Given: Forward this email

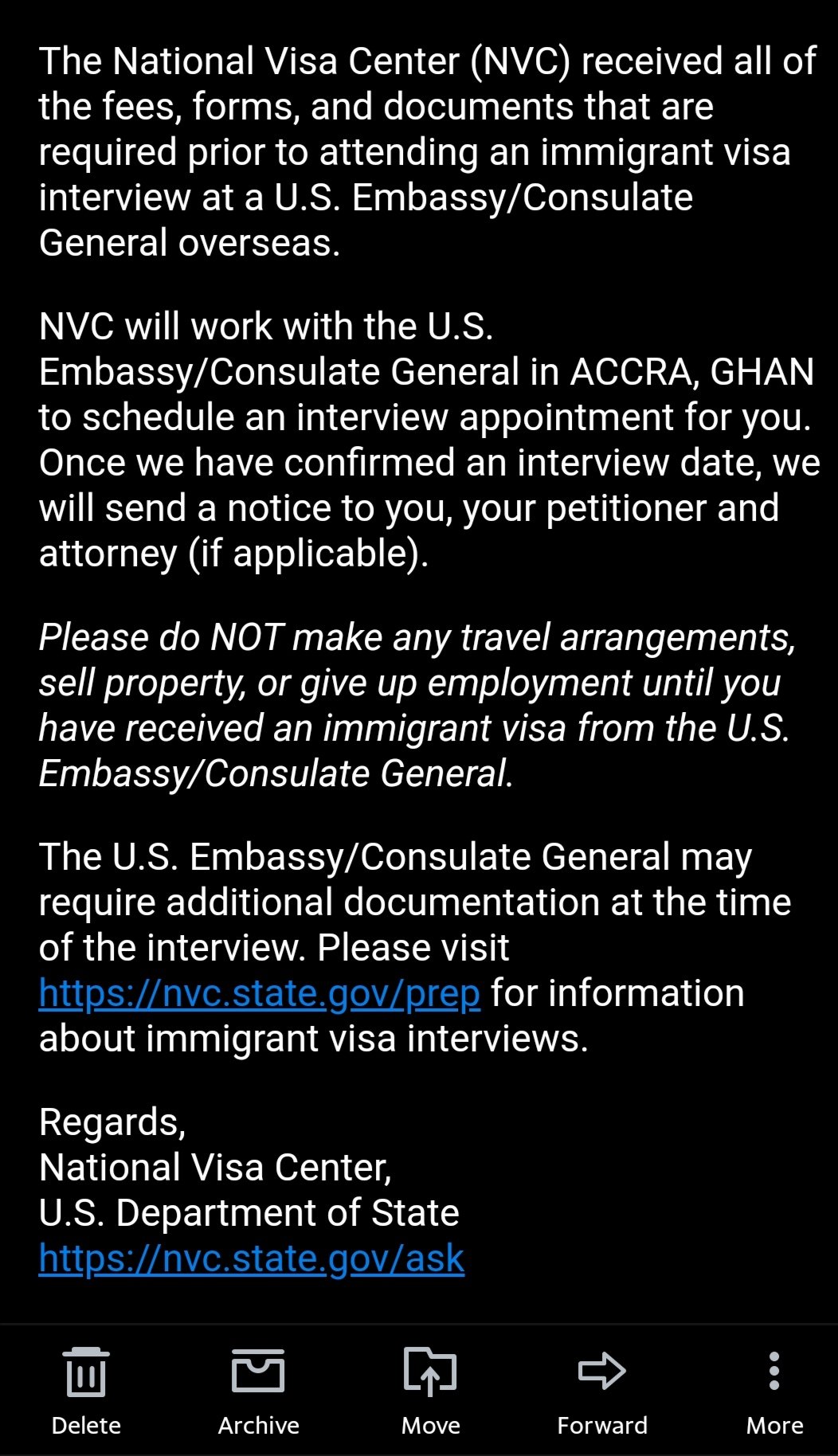Looking at the screenshot, I should (x=602, y=1391).
